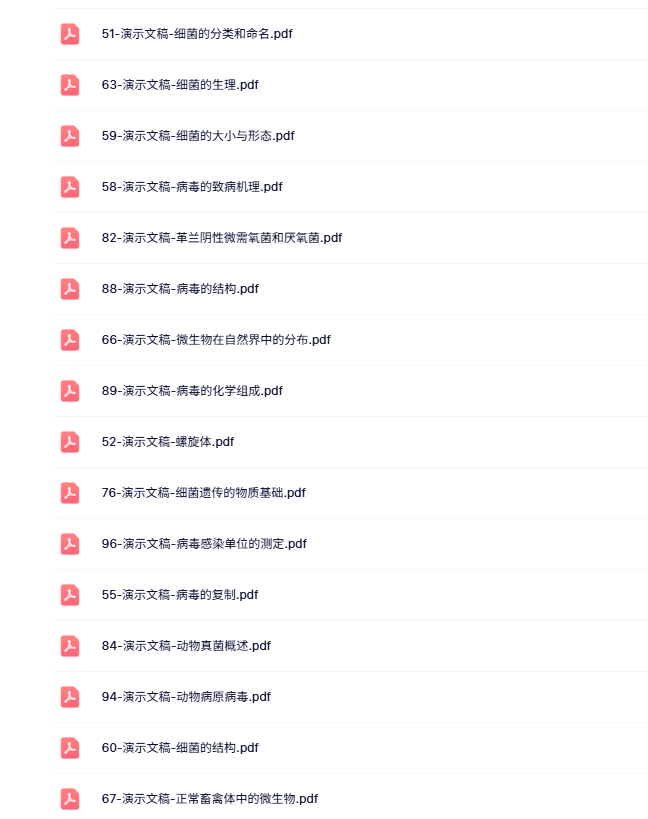This screenshot has height=819, width=648.
Task: Open 76-演示文稿-细菌遗传的物质基础.pdf
Action: pyautogui.click(x=204, y=493)
